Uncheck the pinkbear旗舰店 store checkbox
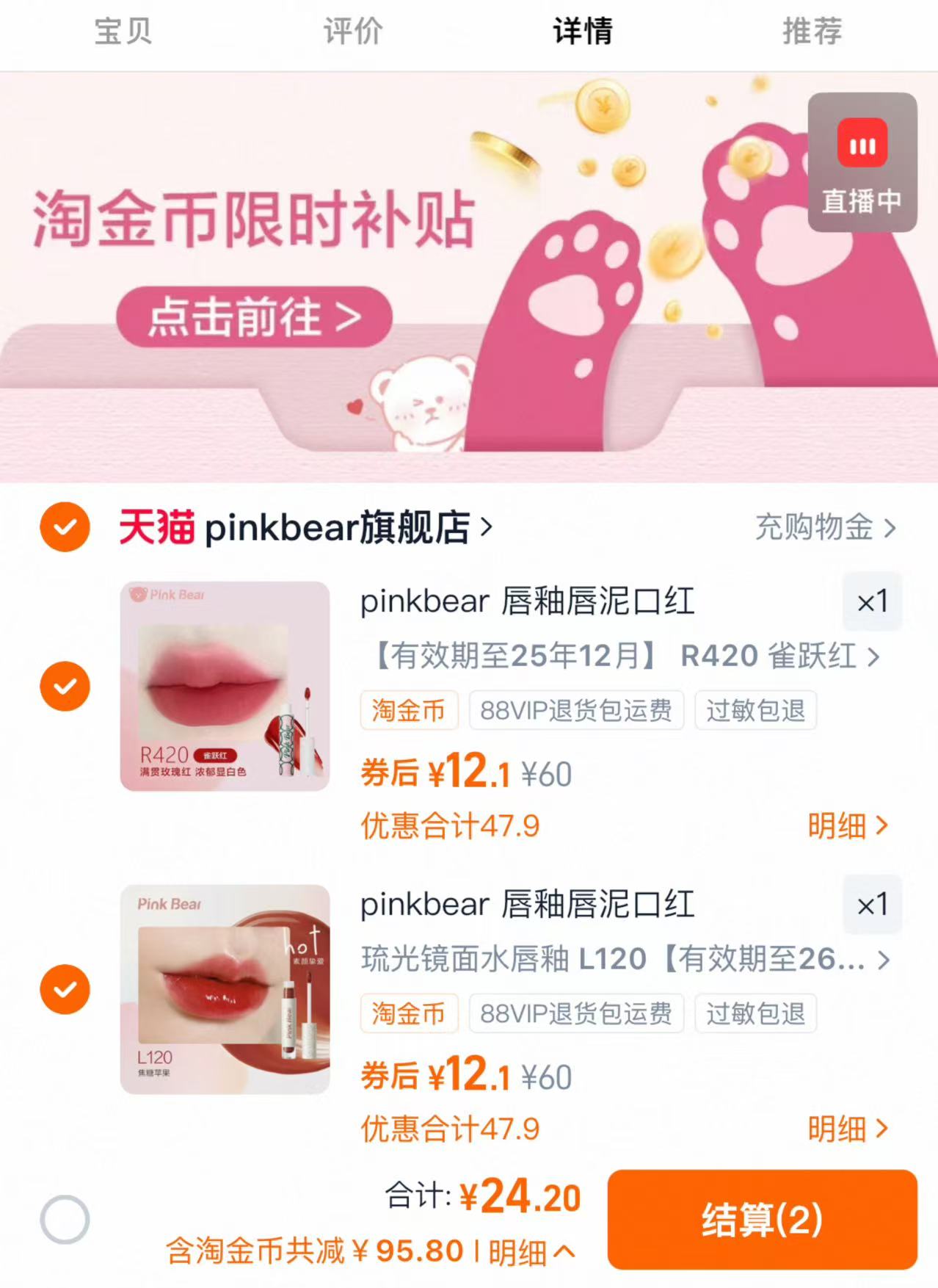The image size is (938, 1288). tap(65, 527)
